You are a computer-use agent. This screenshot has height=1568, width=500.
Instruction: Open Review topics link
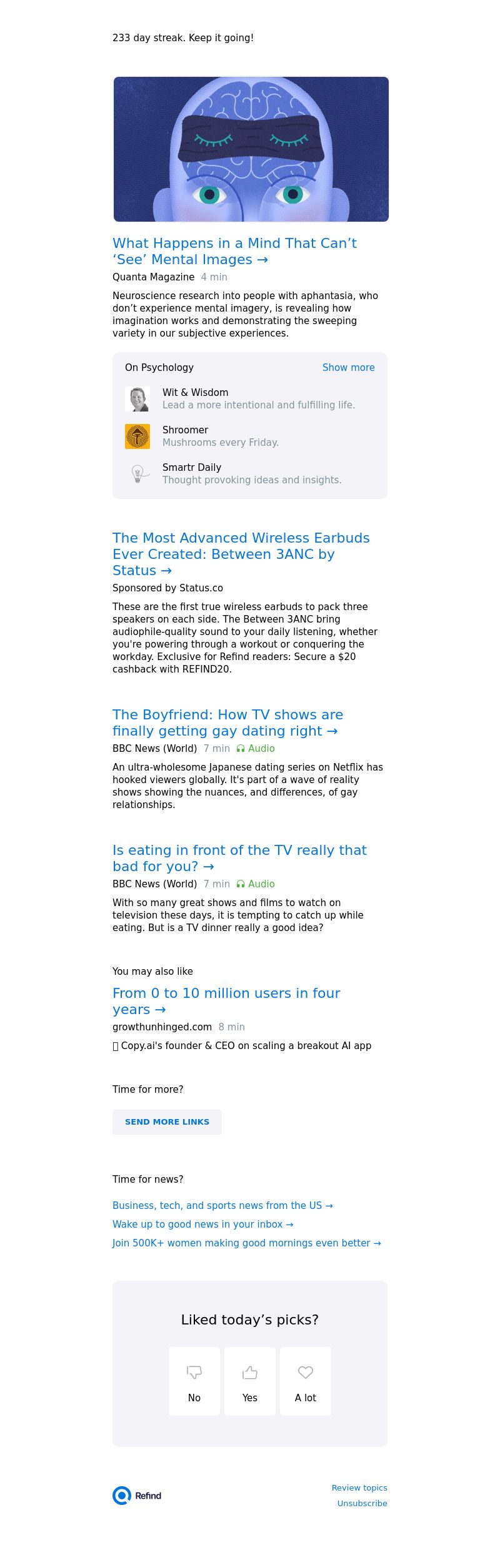359,1488
